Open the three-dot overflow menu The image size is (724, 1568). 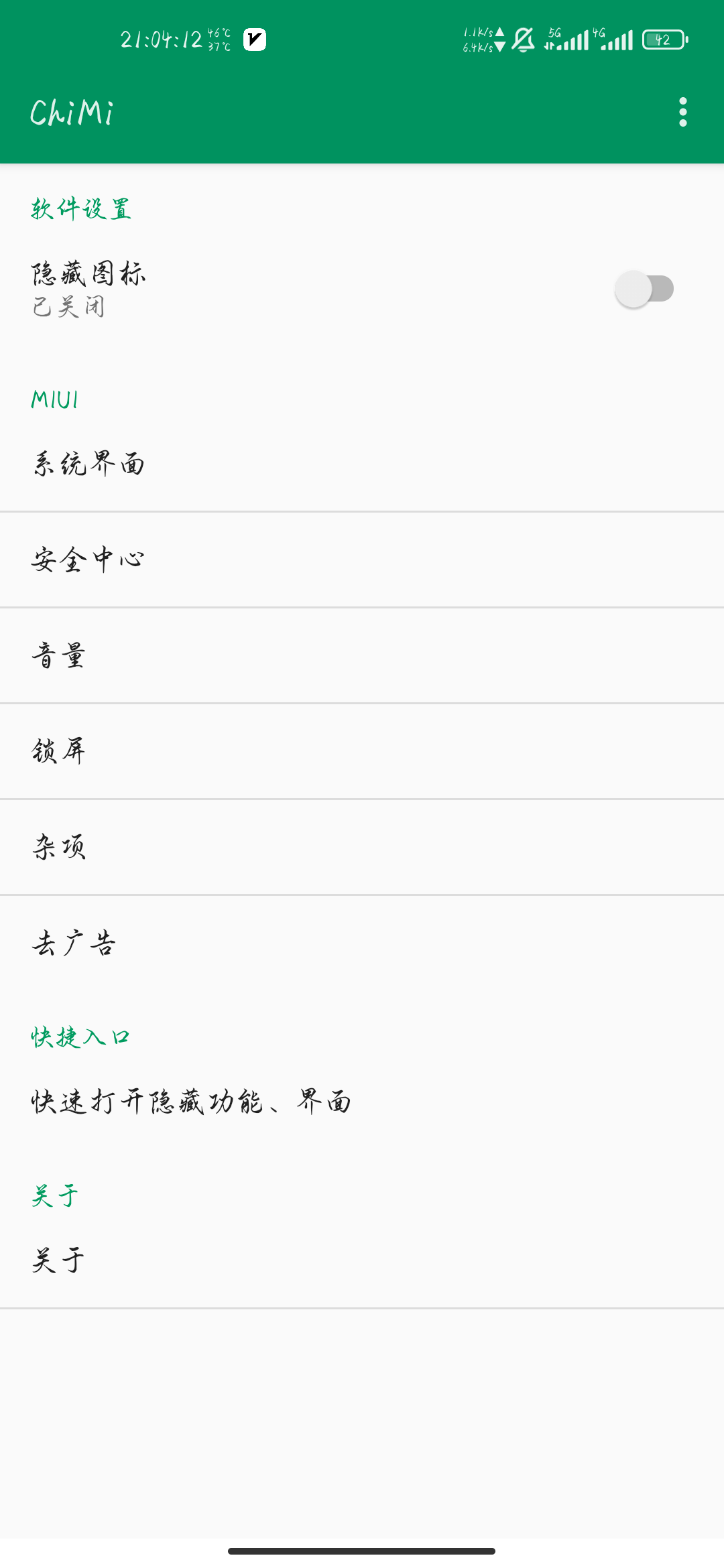682,112
